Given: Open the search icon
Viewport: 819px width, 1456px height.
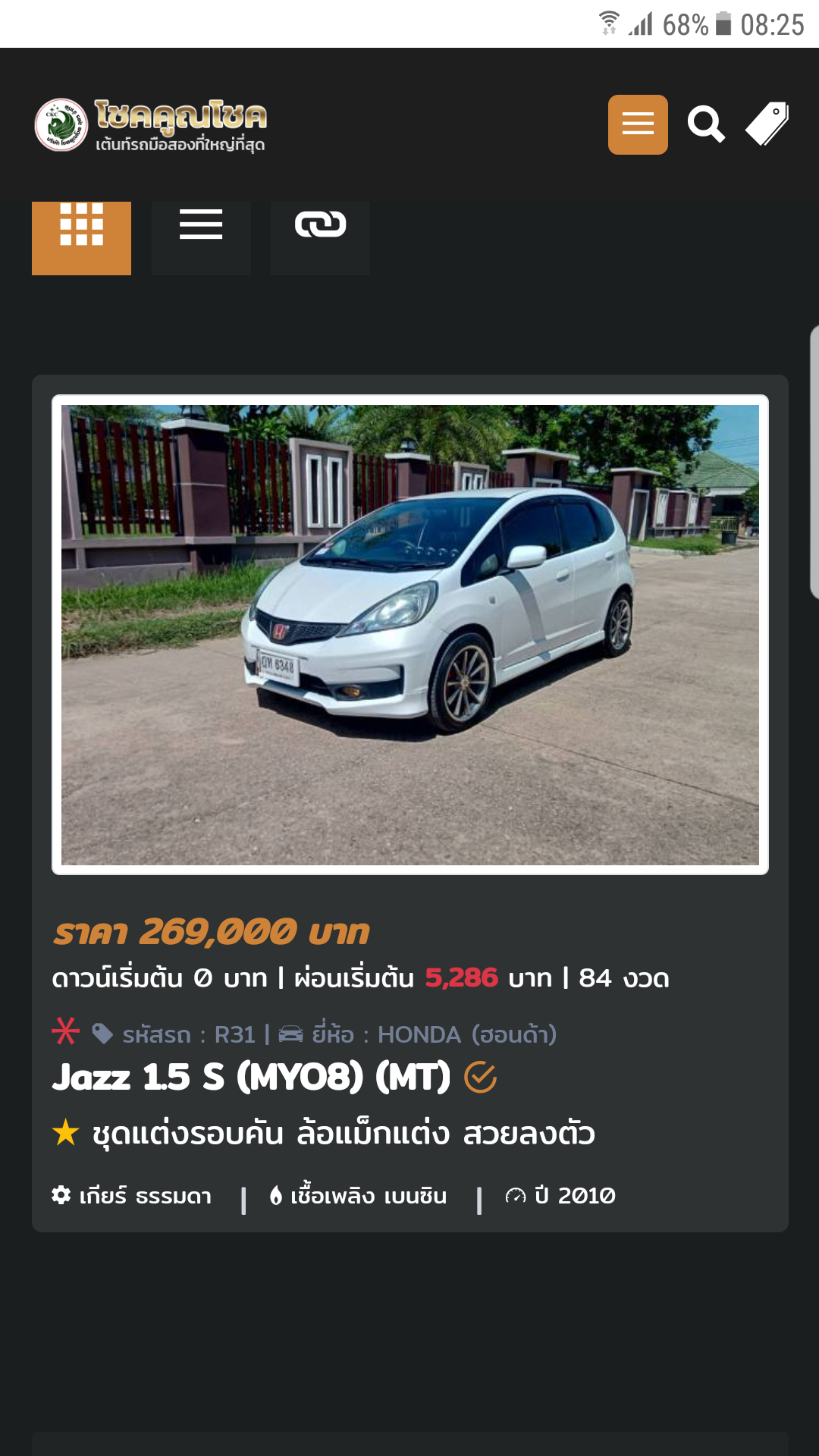Looking at the screenshot, I should 706,124.
